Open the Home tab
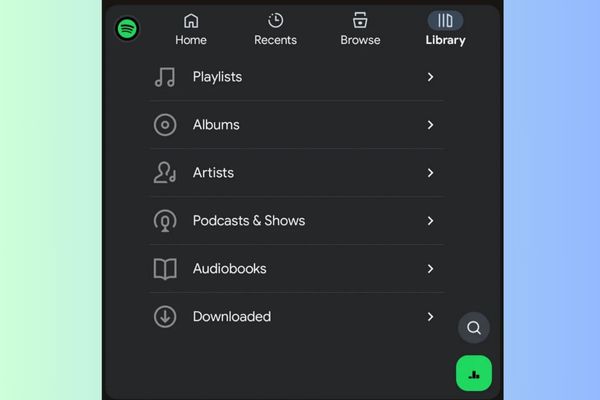The image size is (600, 400). (x=191, y=29)
